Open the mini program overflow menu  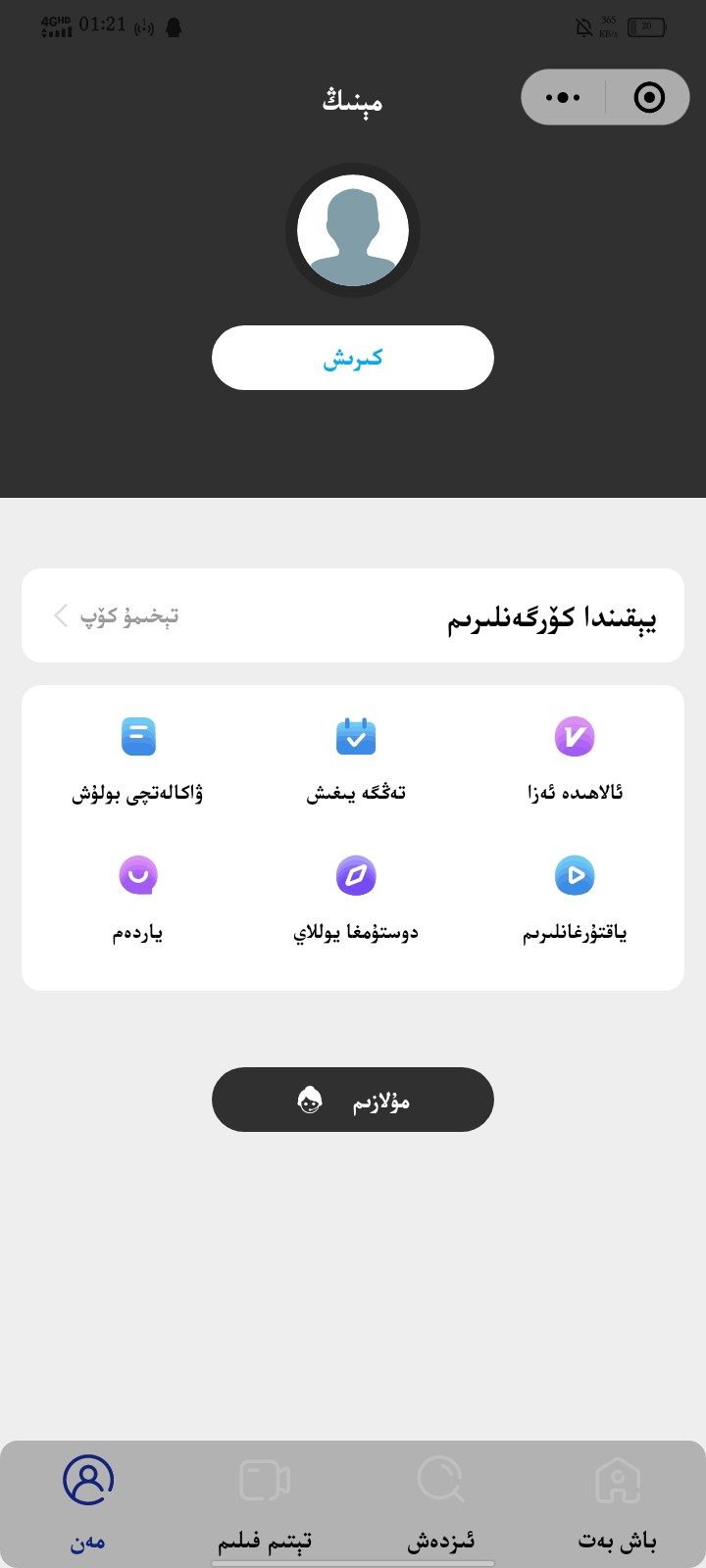pyautogui.click(x=563, y=97)
